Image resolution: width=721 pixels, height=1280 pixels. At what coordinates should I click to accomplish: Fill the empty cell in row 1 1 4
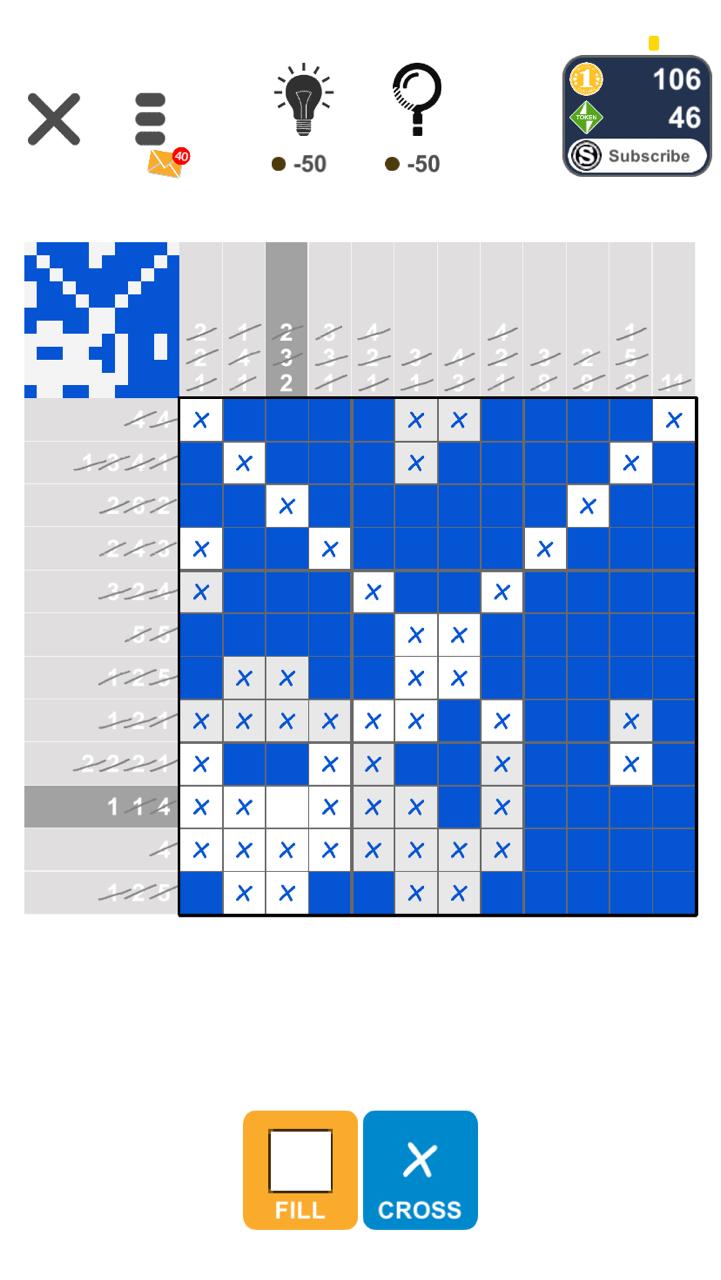(287, 807)
